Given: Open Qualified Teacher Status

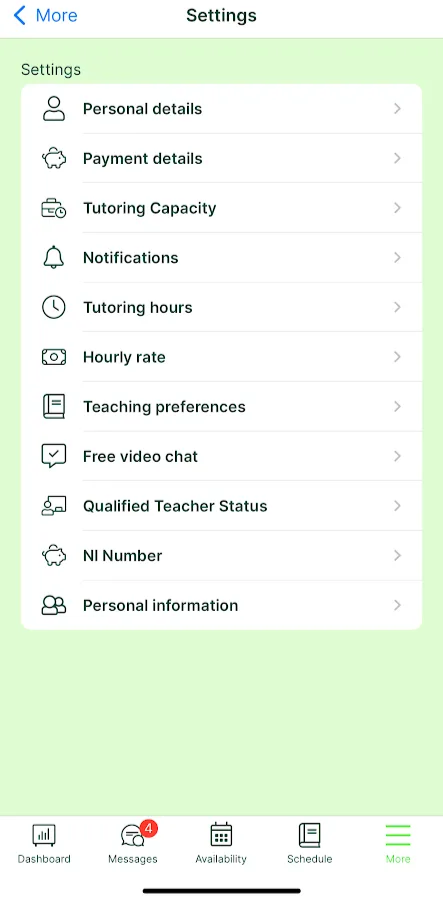Looking at the screenshot, I should [x=221, y=506].
